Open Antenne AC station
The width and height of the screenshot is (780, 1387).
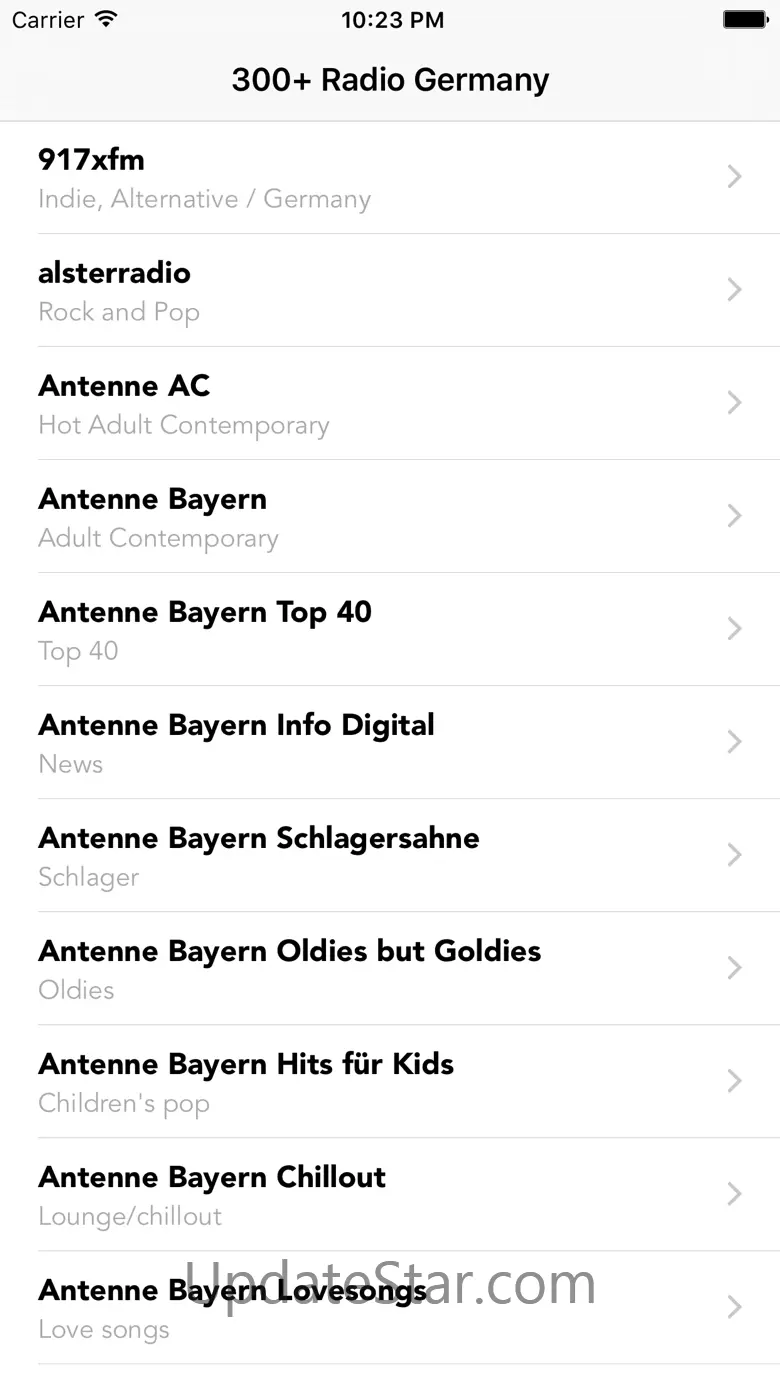(x=390, y=404)
